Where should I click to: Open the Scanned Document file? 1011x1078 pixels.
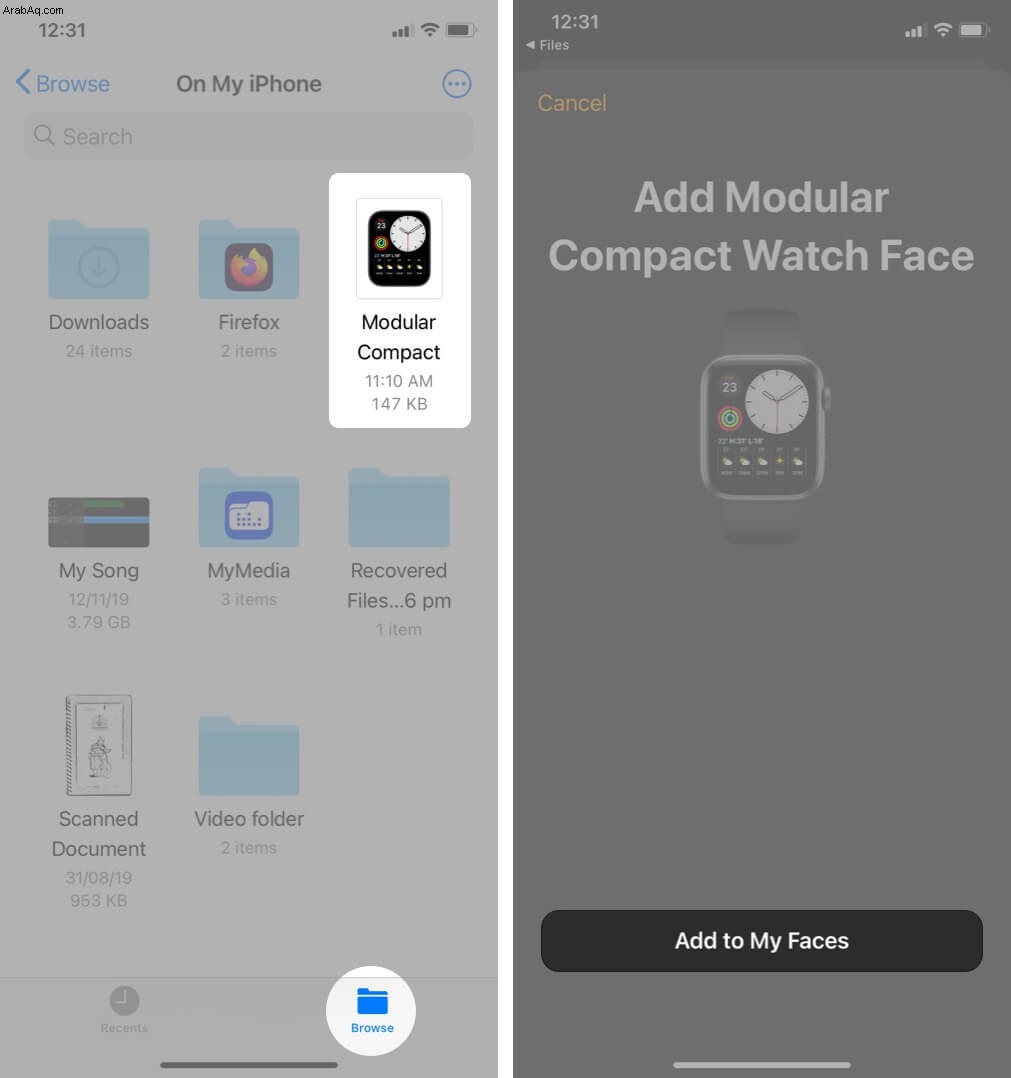point(98,747)
